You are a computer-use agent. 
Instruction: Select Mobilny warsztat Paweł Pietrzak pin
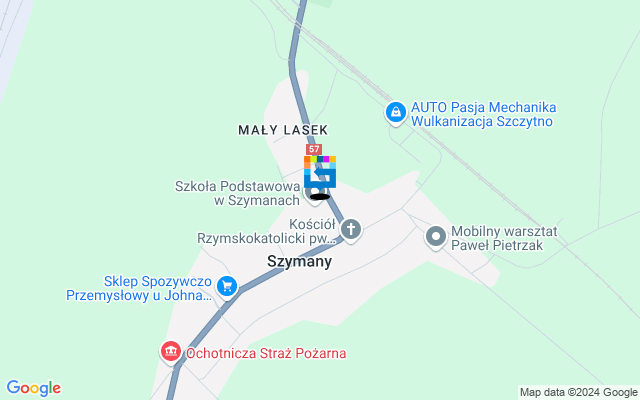436,237
